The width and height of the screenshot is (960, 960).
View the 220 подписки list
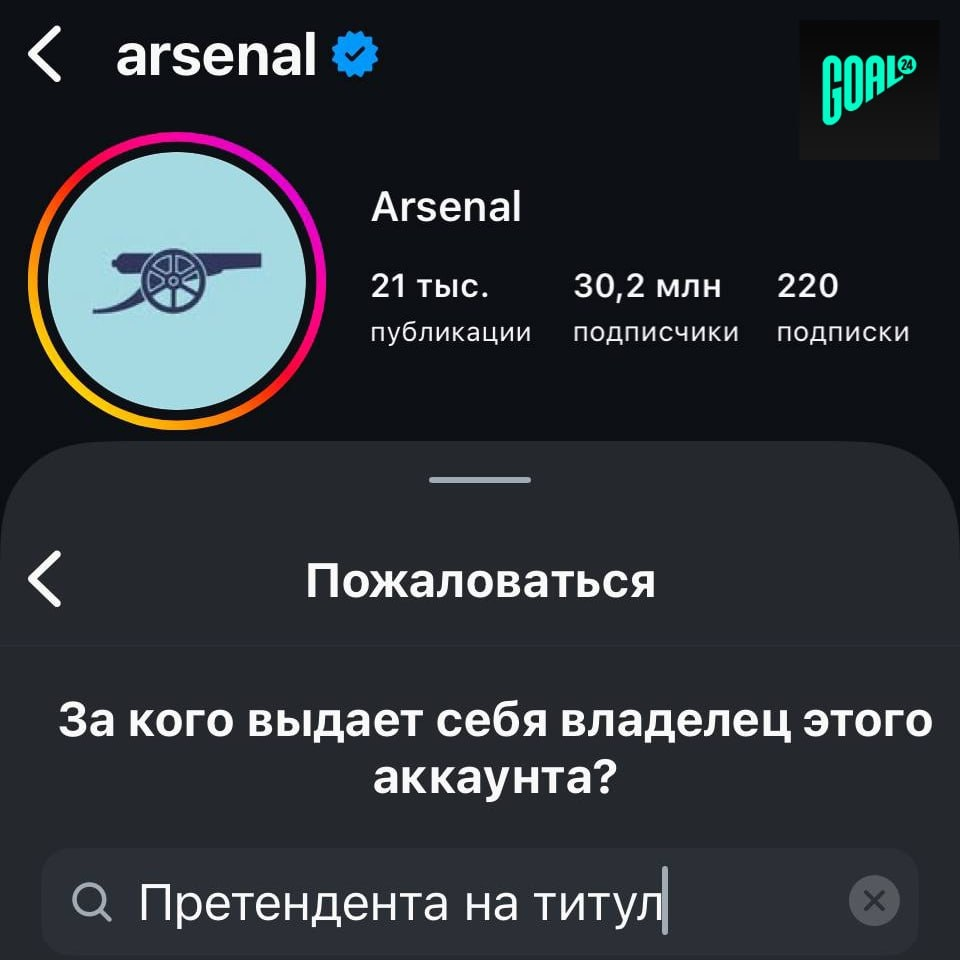[842, 308]
